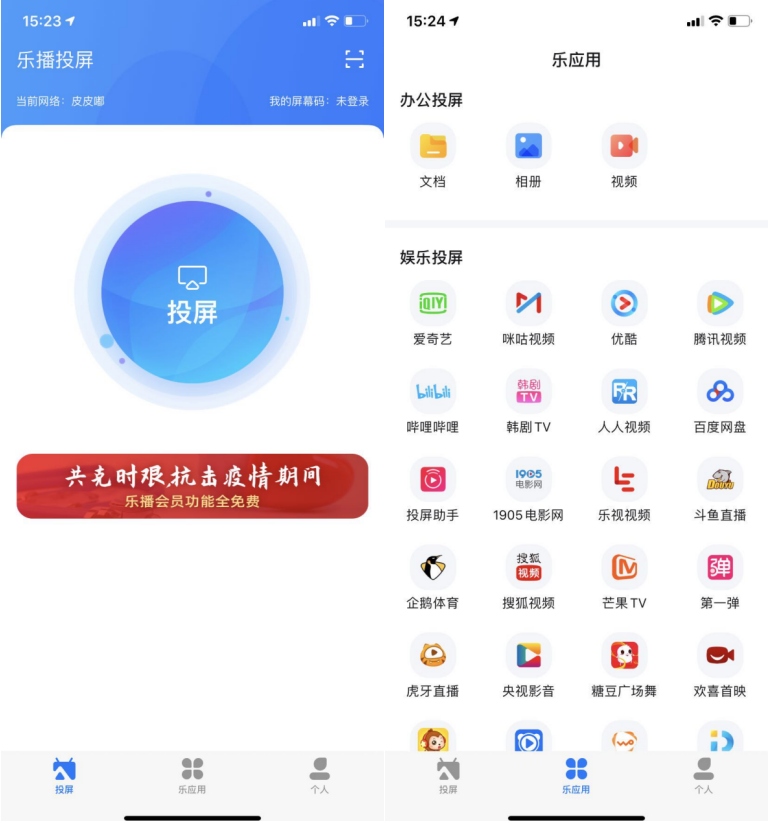
Task: Tap the big round 投屏 button
Action: pyautogui.click(x=192, y=292)
